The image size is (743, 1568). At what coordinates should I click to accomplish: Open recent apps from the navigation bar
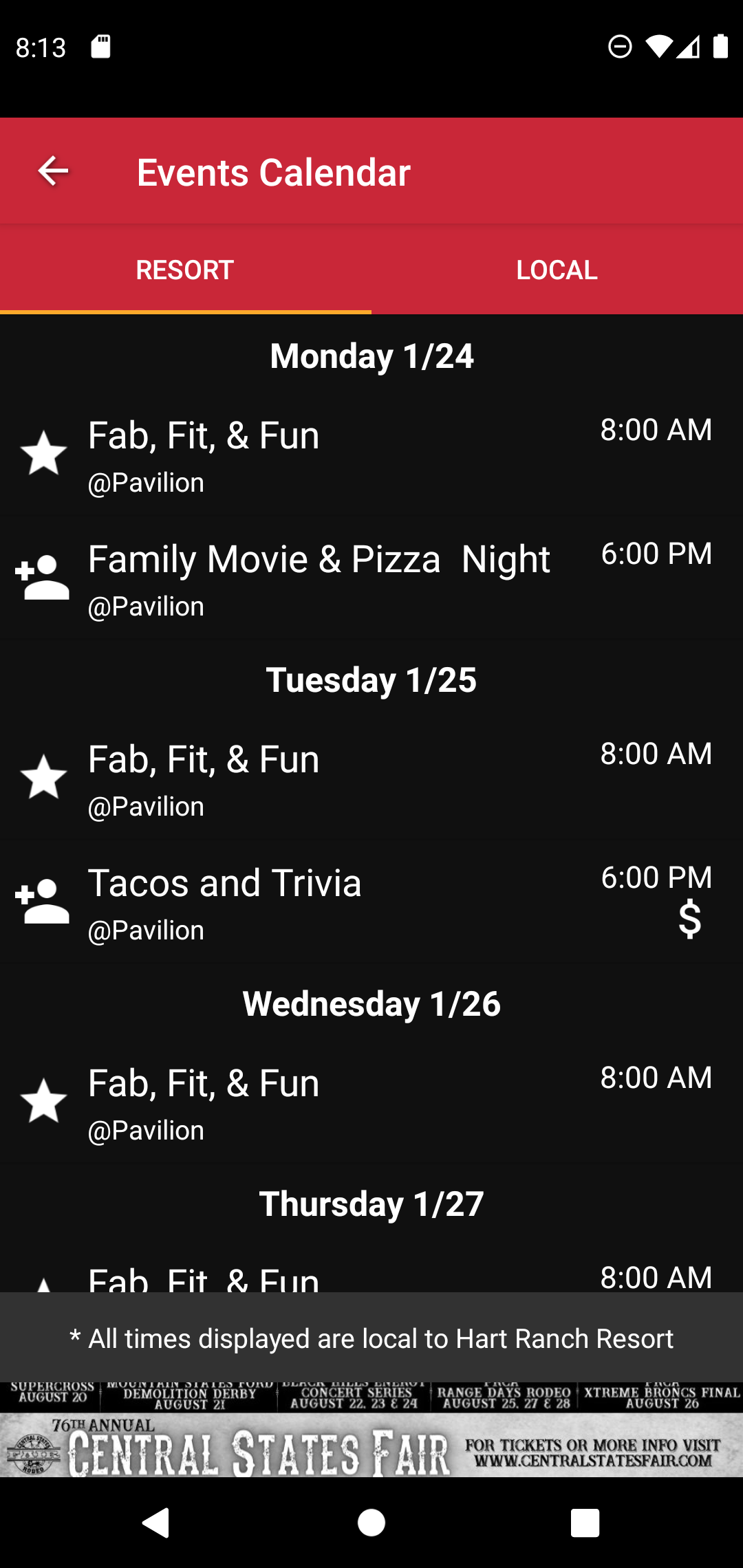(585, 1523)
